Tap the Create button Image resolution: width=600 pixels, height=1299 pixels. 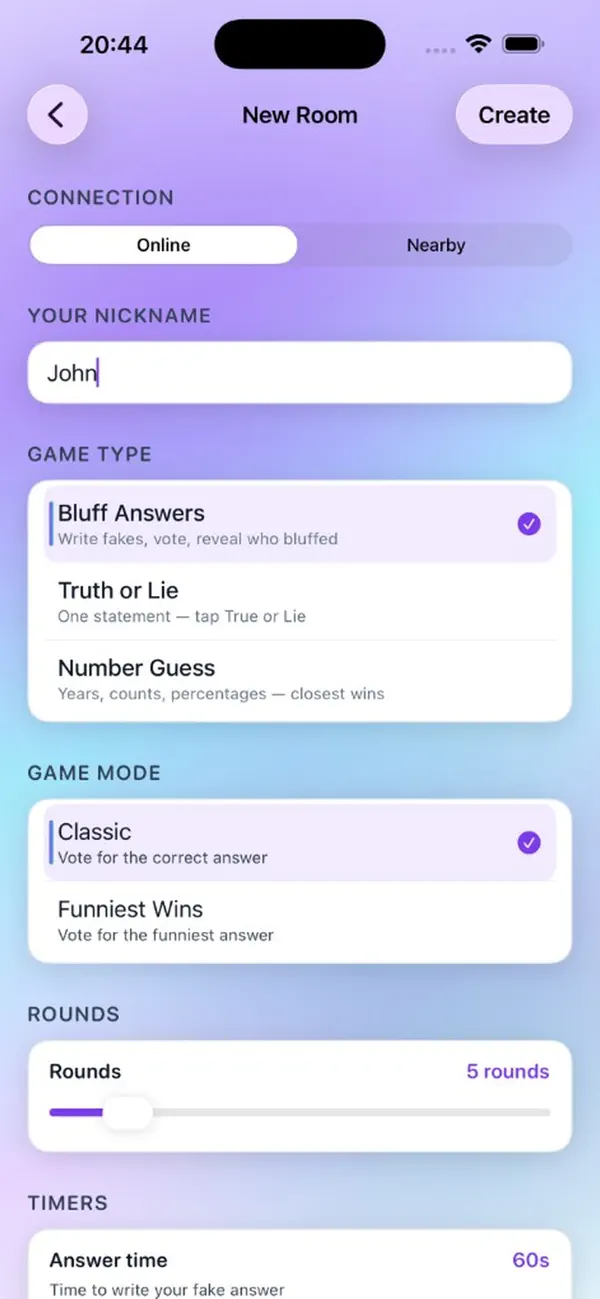[x=514, y=115]
